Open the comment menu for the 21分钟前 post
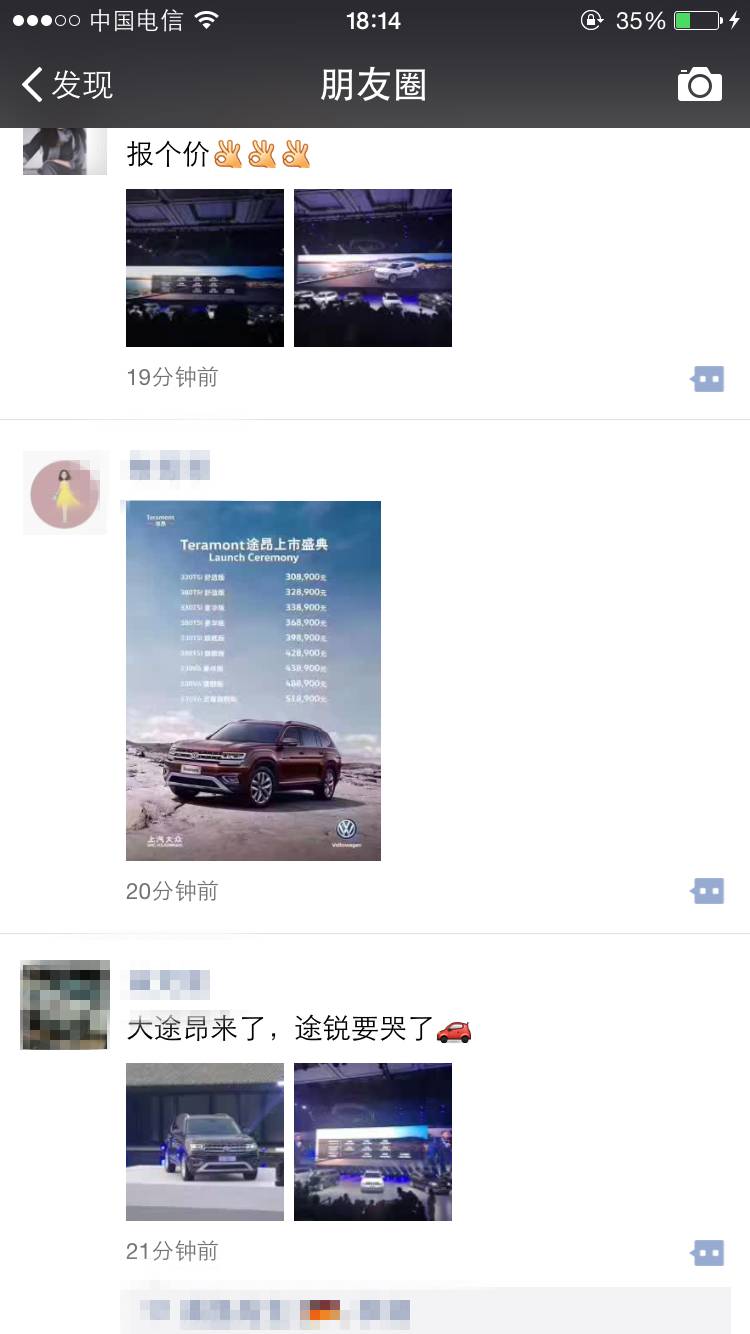Viewport: 750px width, 1334px height. [708, 1251]
